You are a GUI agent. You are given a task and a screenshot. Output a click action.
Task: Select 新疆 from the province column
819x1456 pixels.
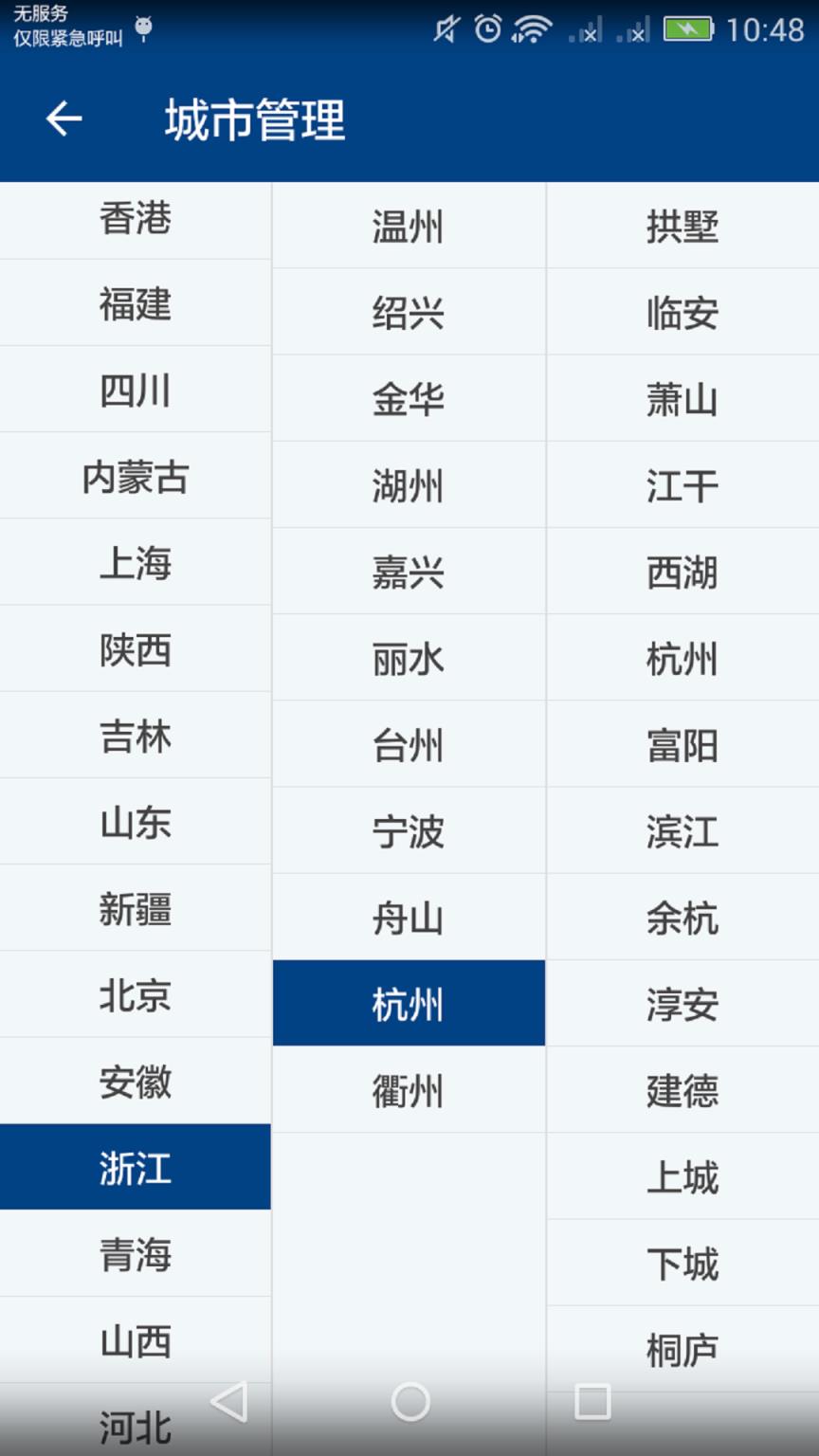pyautogui.click(x=136, y=908)
